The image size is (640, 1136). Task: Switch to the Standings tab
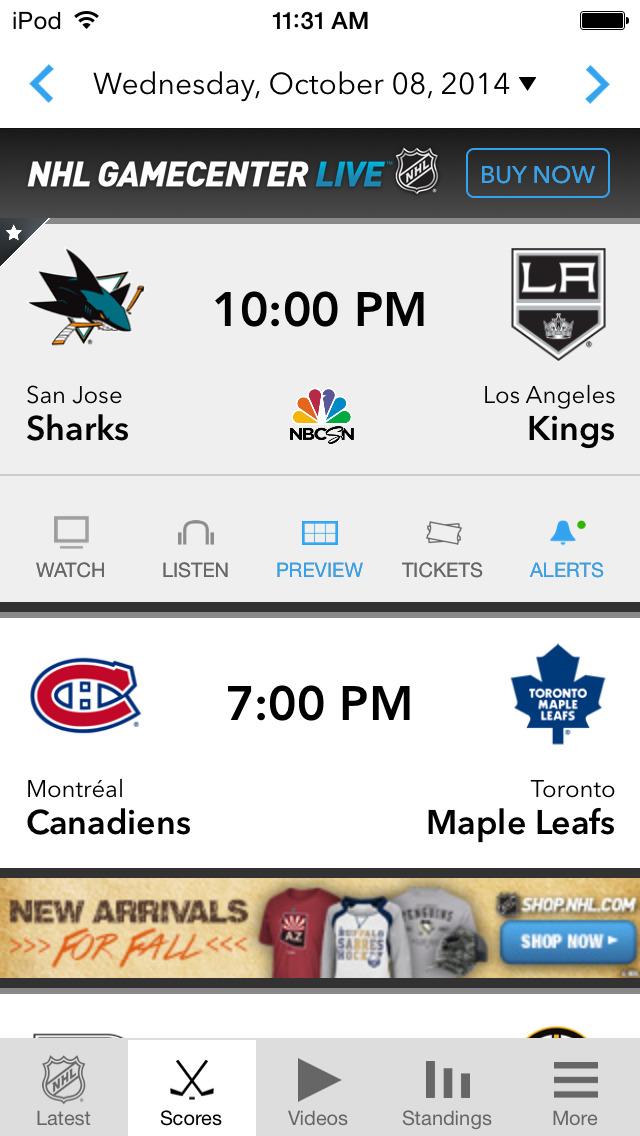point(446,1090)
